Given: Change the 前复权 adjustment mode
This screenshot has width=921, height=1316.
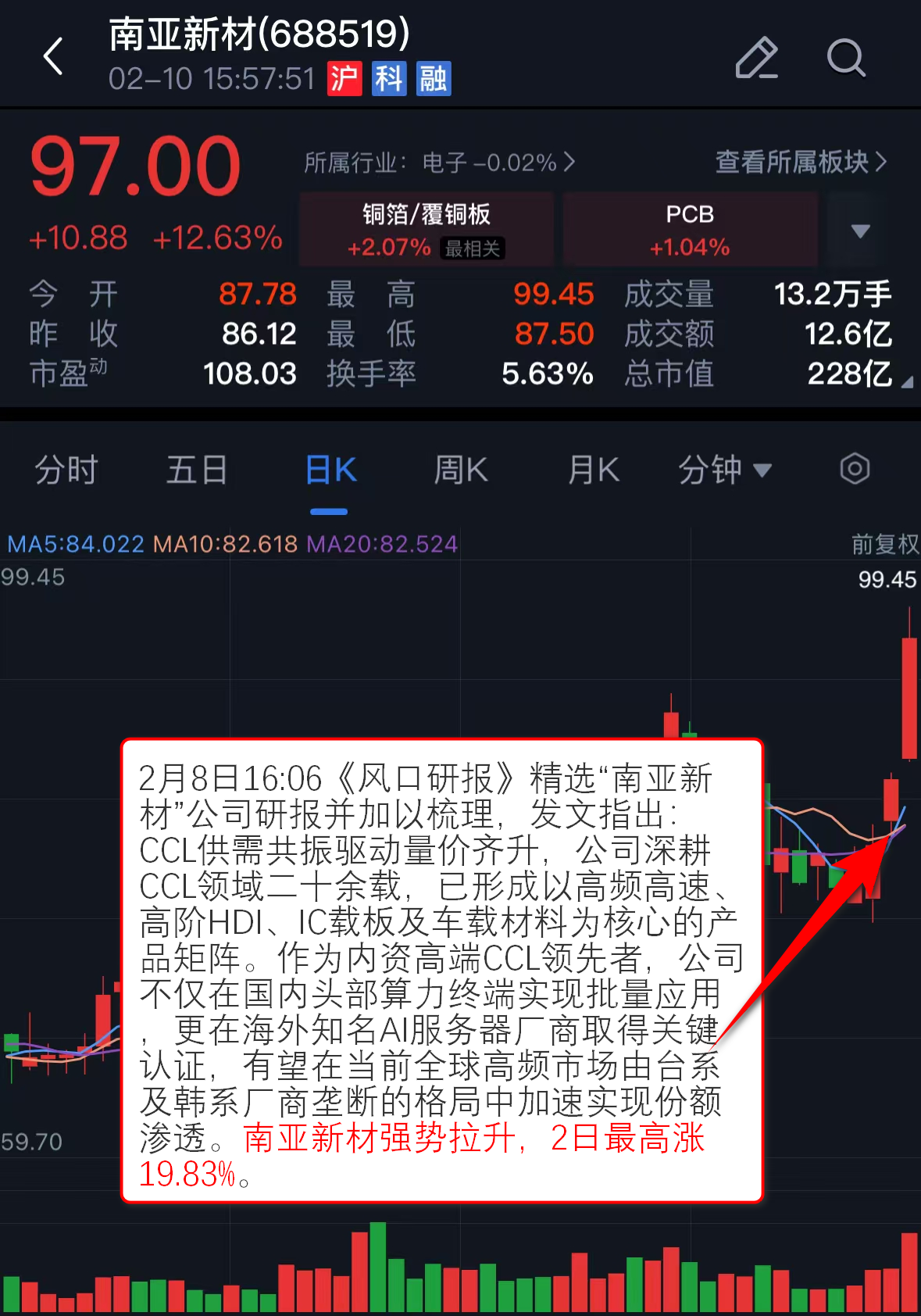Looking at the screenshot, I should (884, 544).
